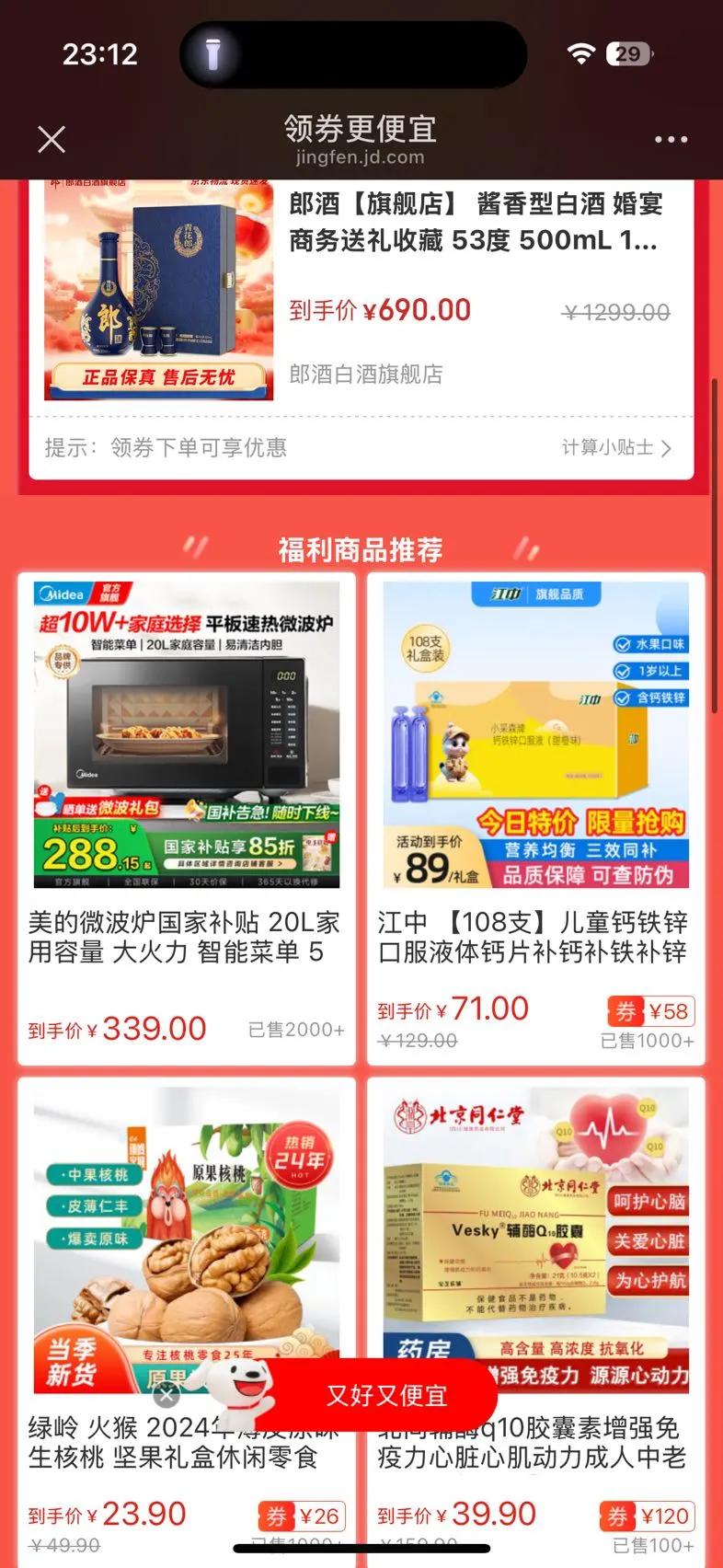Claim the ¥120 coupon on Q10 capsules
This screenshot has width=723, height=1568.
(647, 1516)
